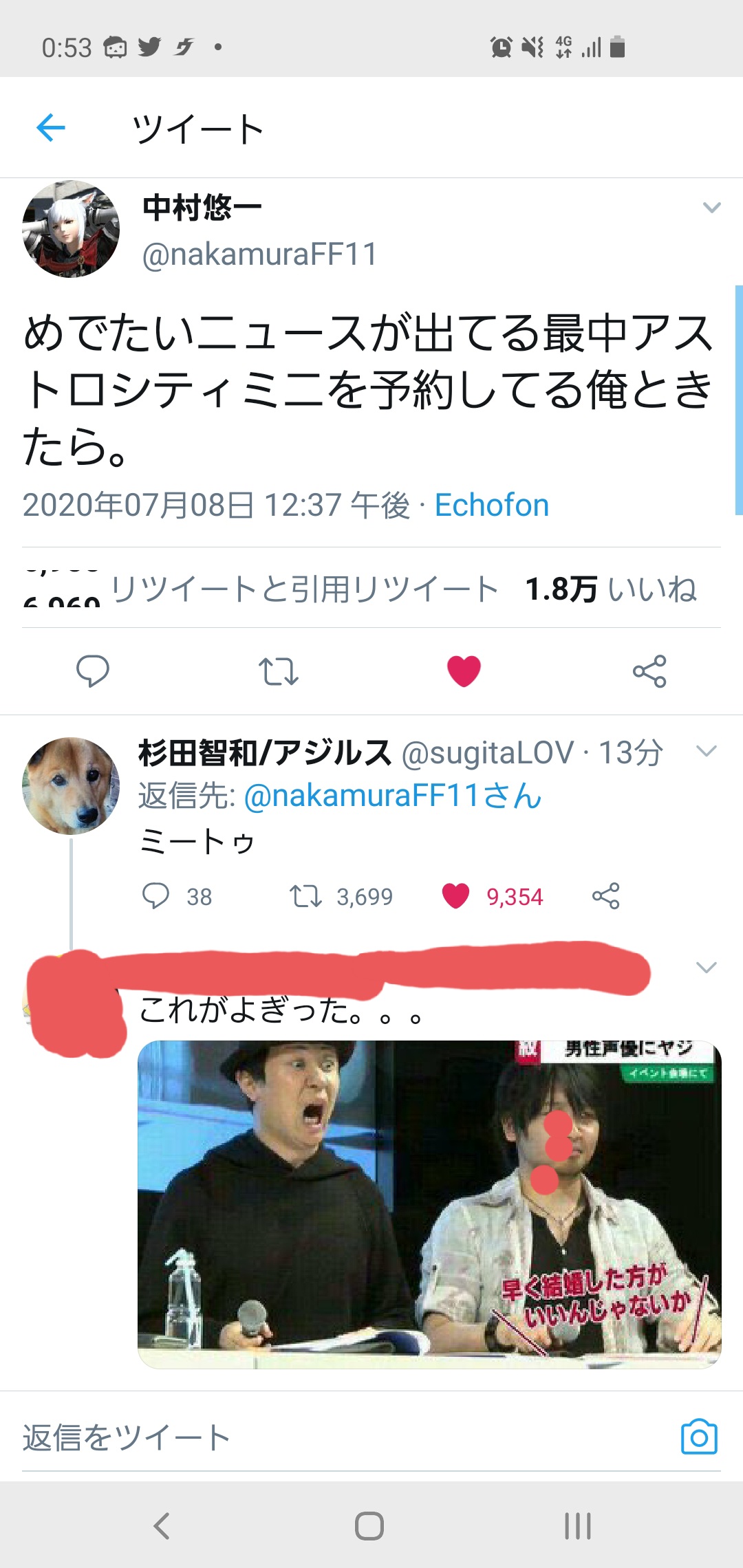Expand options chevron on 杉田智和's reply
This screenshot has width=743, height=1568.
707,750
